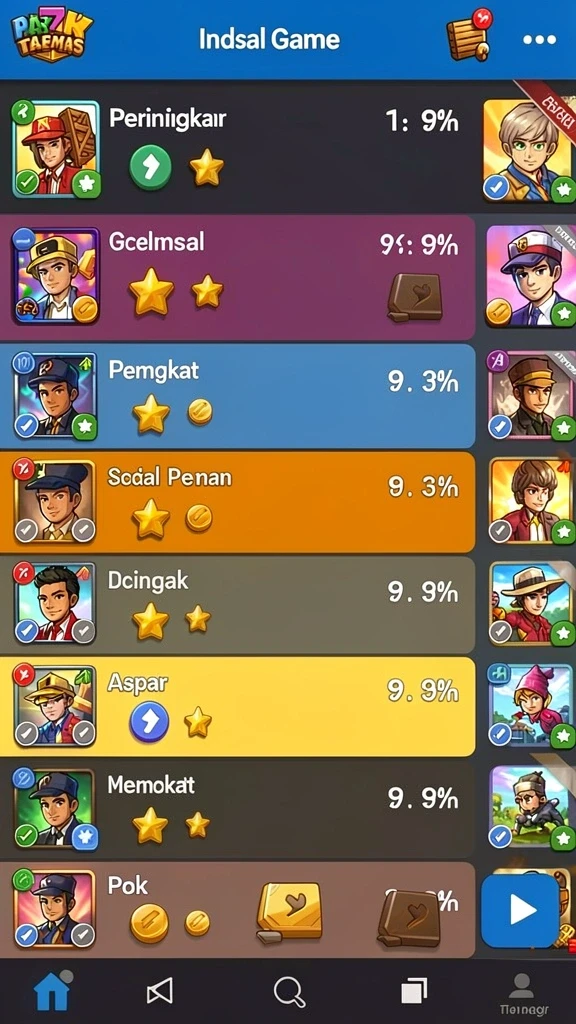Choose the Scdal Penan row
Screen dimensions: 576x1024
pyautogui.click(x=238, y=502)
